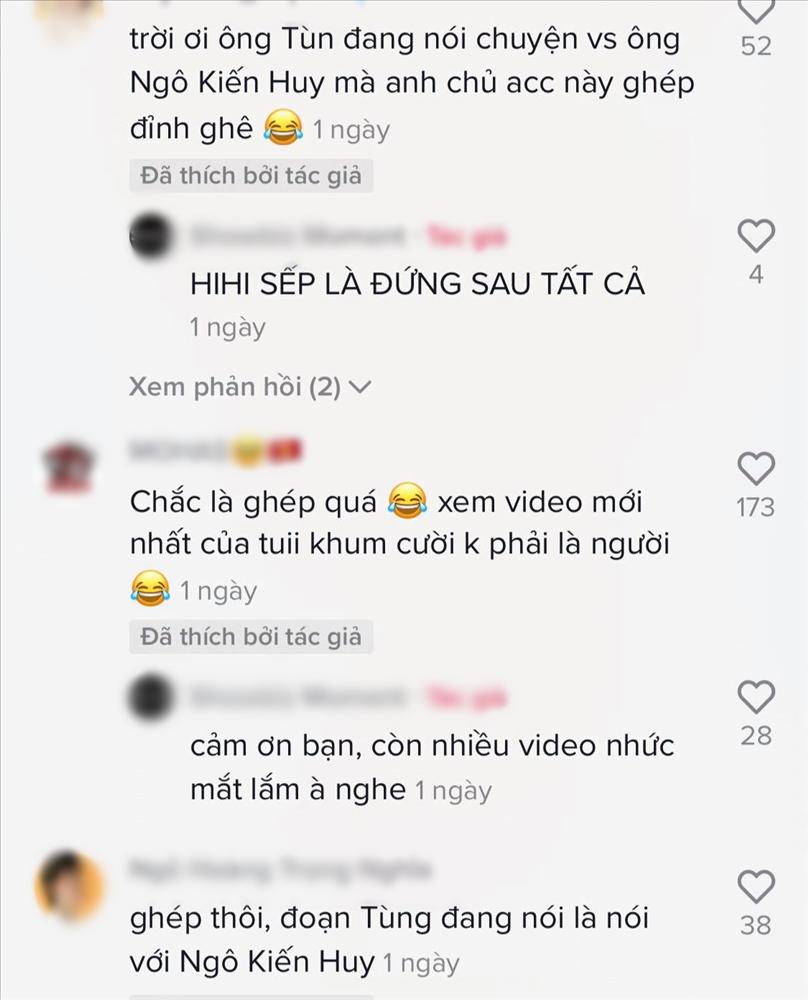This screenshot has height=1000, width=808.
Task: Like the "trời ơi ông Tùn" comment
Action: click(756, 10)
